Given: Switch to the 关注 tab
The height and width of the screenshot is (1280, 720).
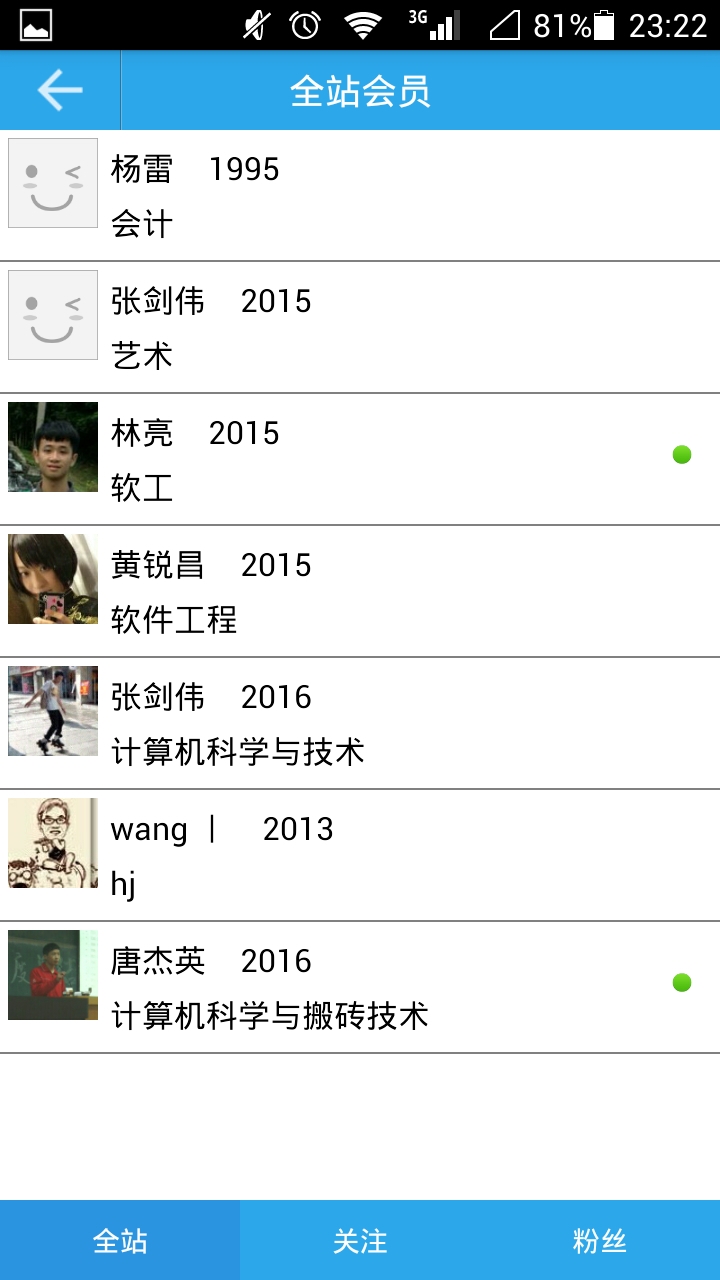Looking at the screenshot, I should click(360, 1241).
